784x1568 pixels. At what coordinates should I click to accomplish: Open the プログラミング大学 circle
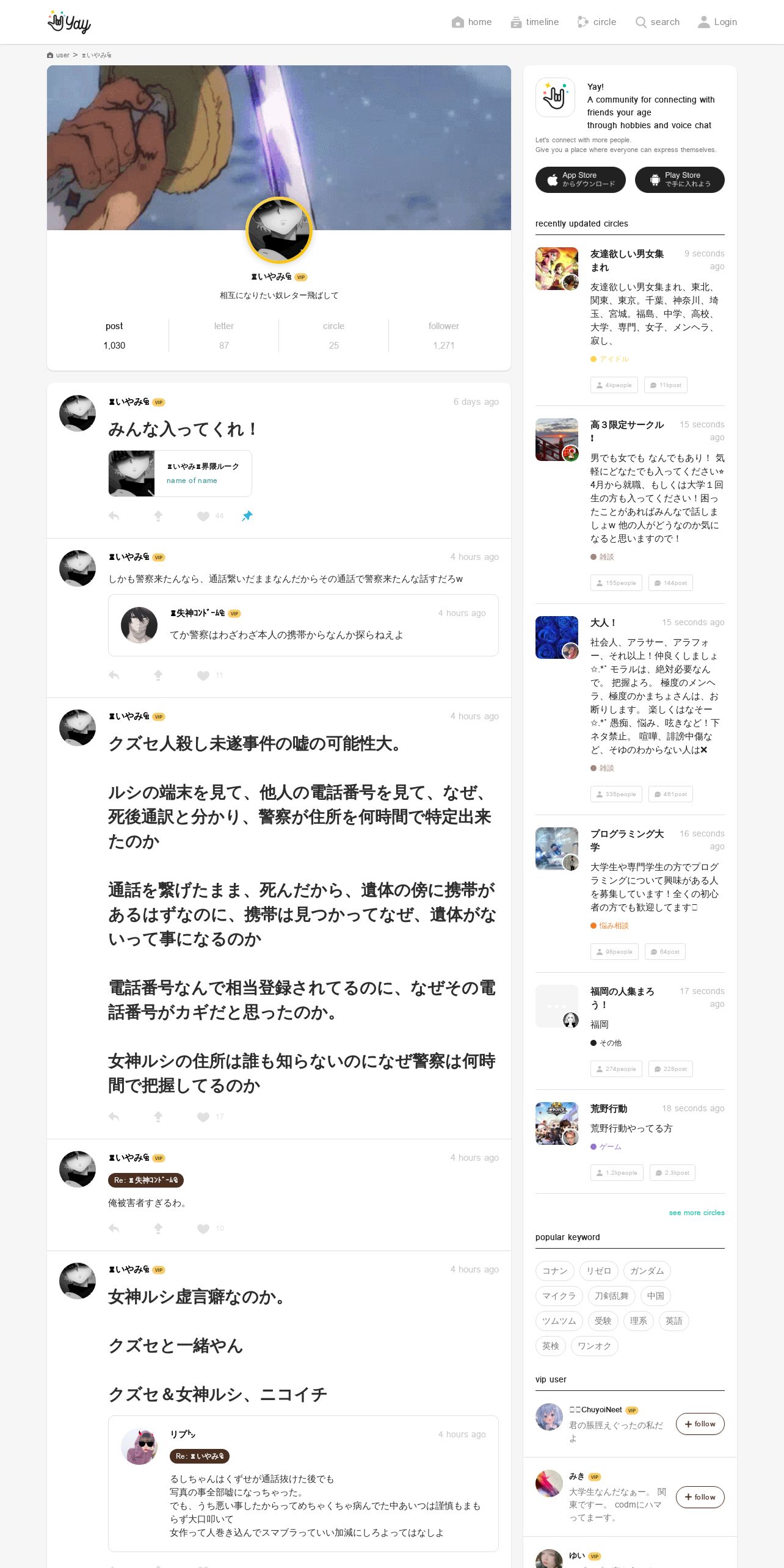coord(627,840)
